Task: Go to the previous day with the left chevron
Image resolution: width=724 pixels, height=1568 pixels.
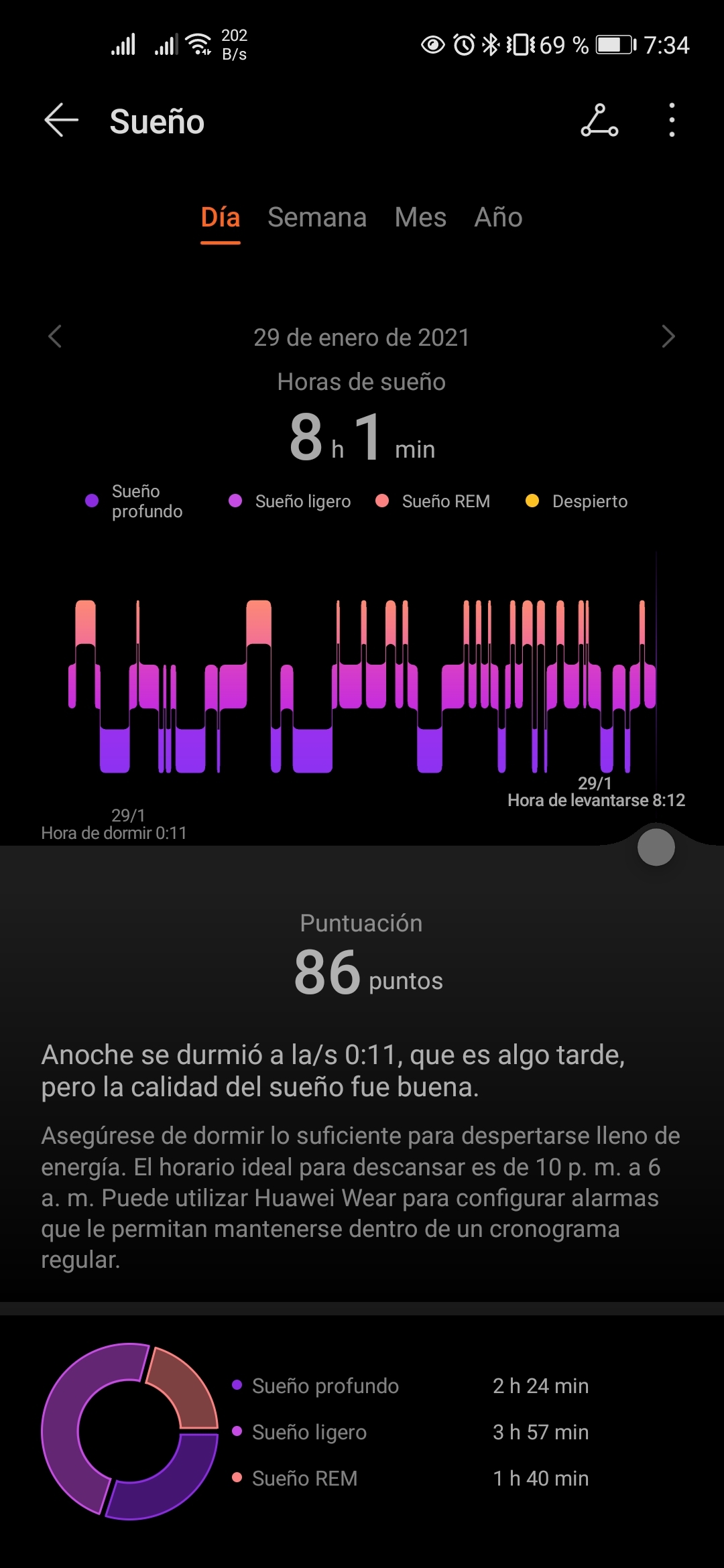Action: coord(56,338)
